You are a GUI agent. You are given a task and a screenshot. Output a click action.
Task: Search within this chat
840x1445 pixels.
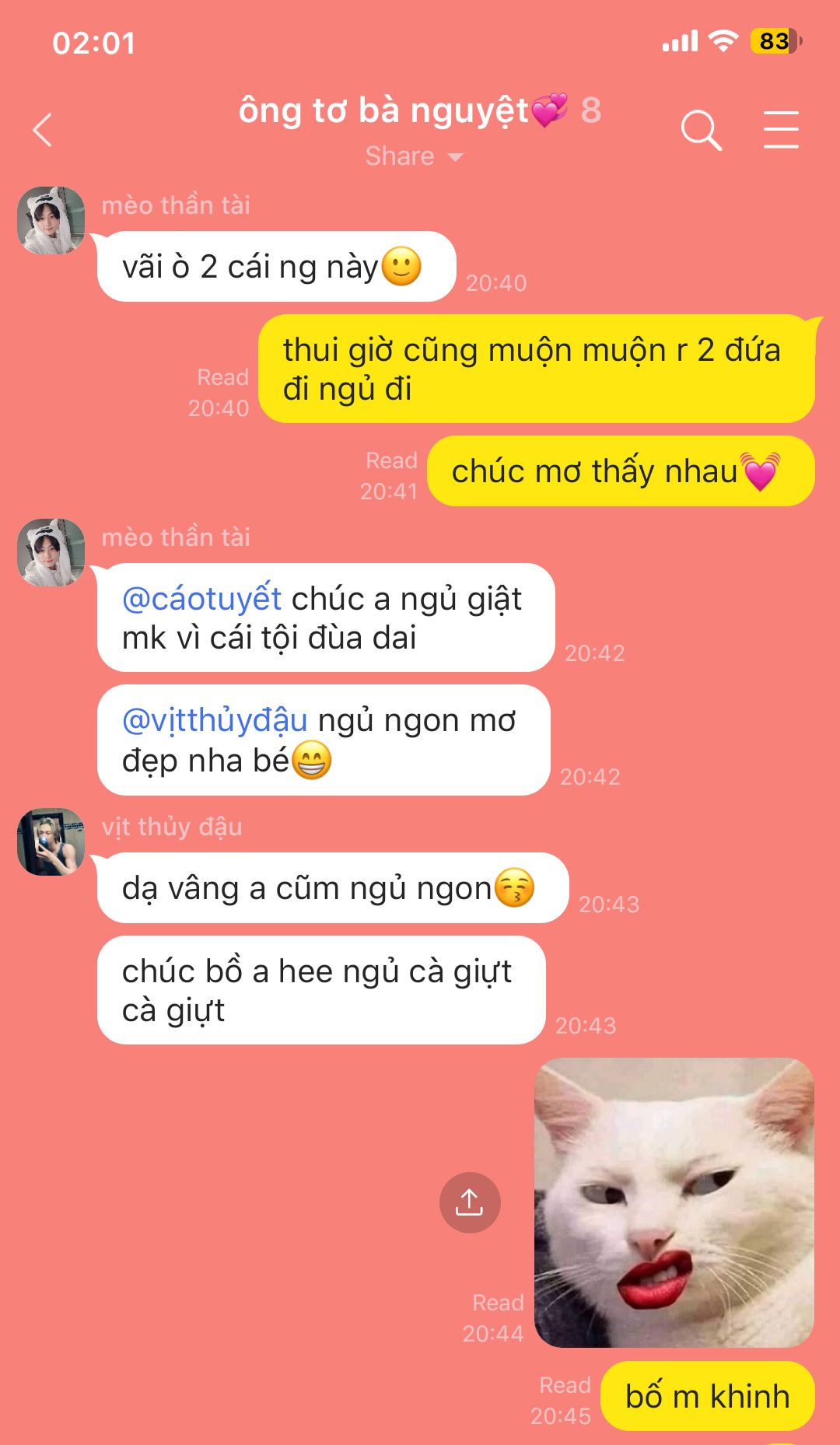pyautogui.click(x=701, y=130)
